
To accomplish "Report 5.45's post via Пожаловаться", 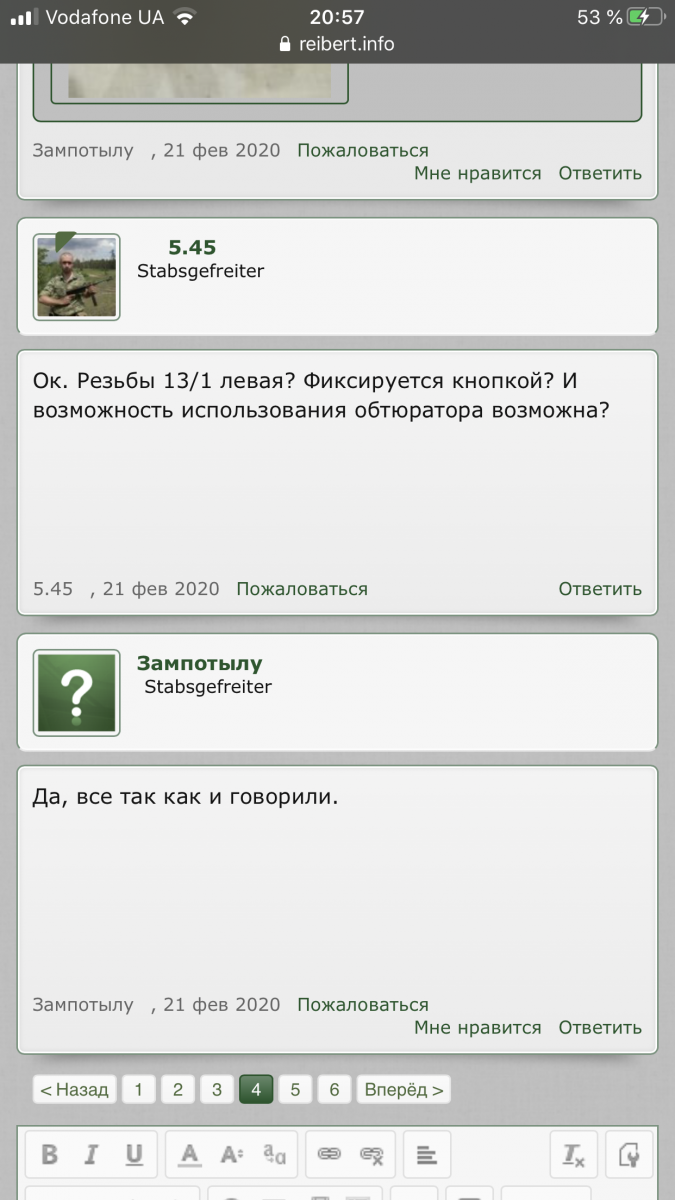I will pyautogui.click(x=302, y=589).
